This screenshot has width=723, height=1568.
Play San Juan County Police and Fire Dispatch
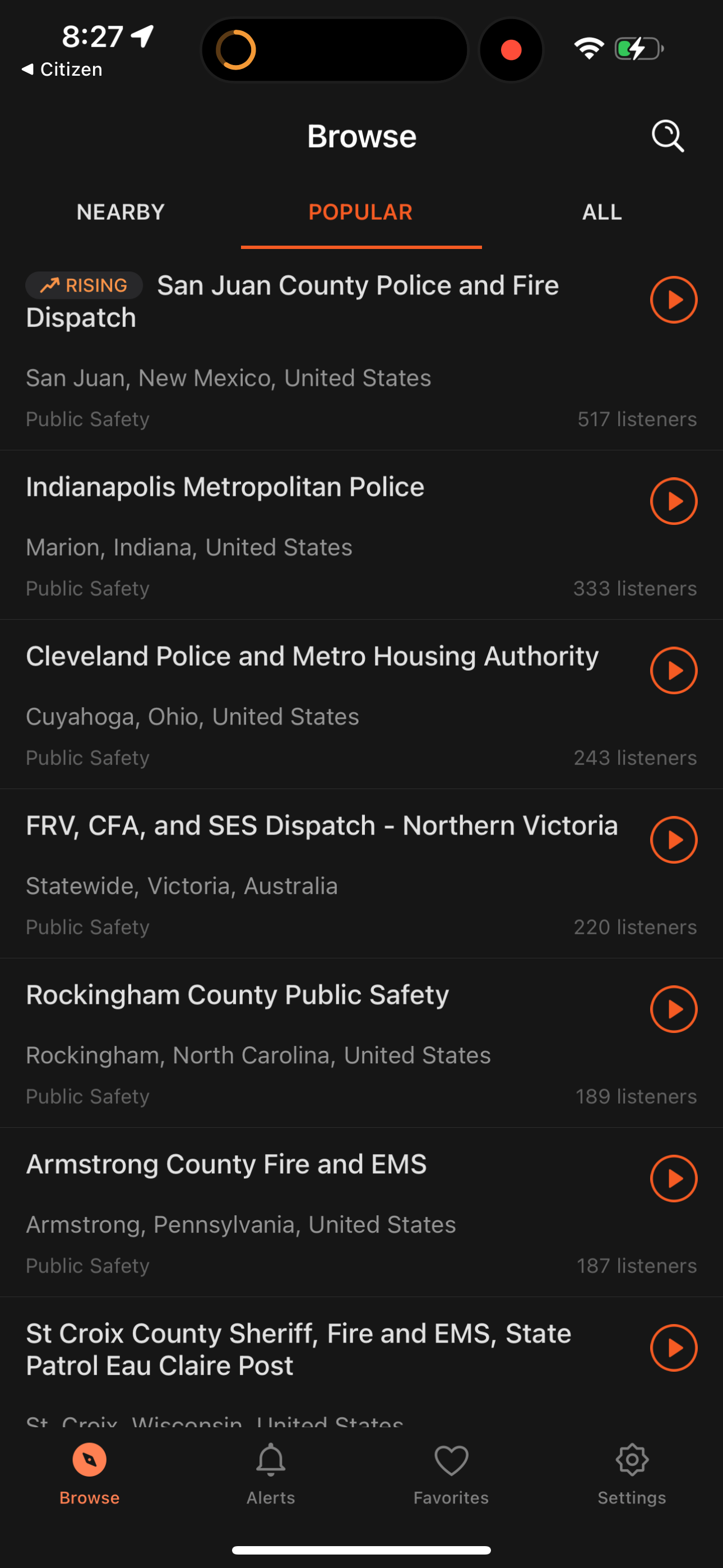coord(674,299)
